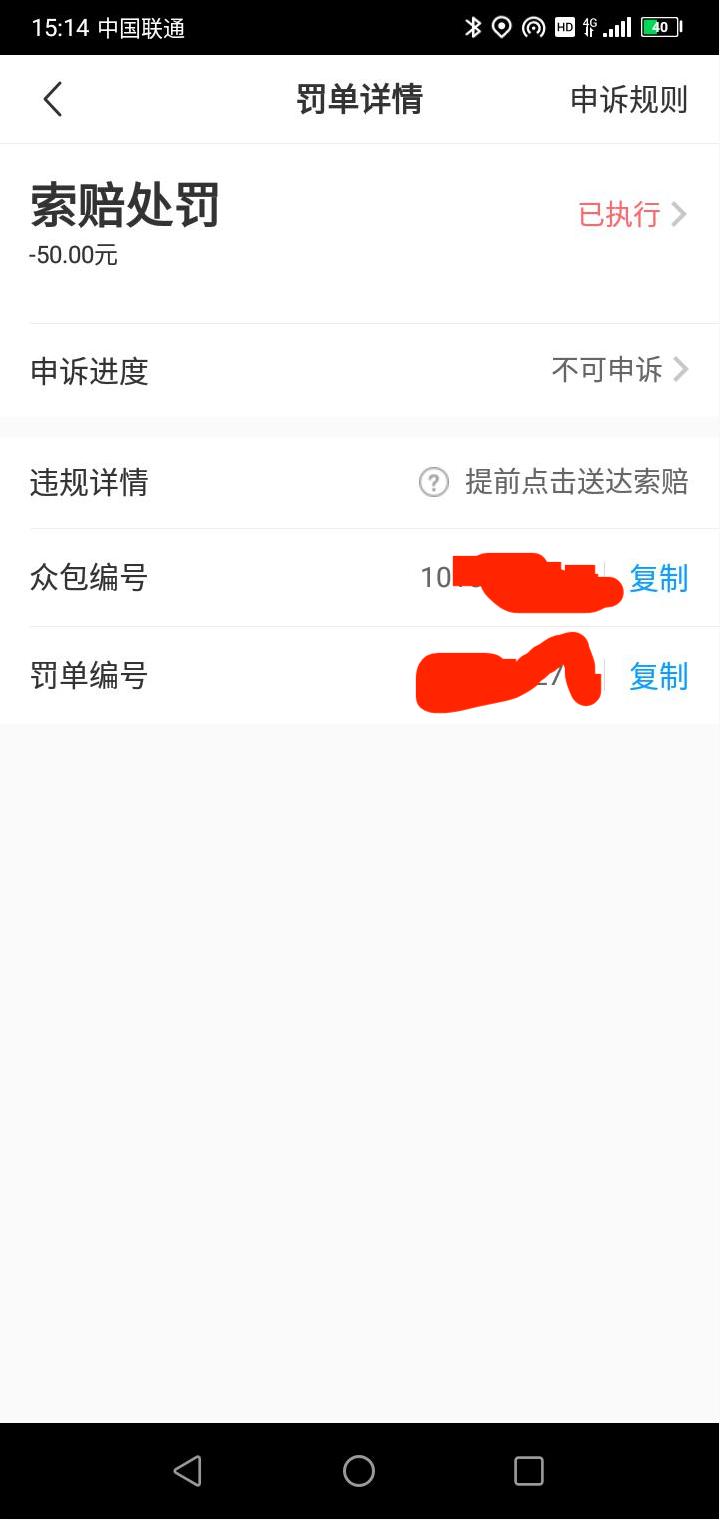Tap the Bluetooth icon in status bar
This screenshot has height=1520, width=720.
point(474,27)
